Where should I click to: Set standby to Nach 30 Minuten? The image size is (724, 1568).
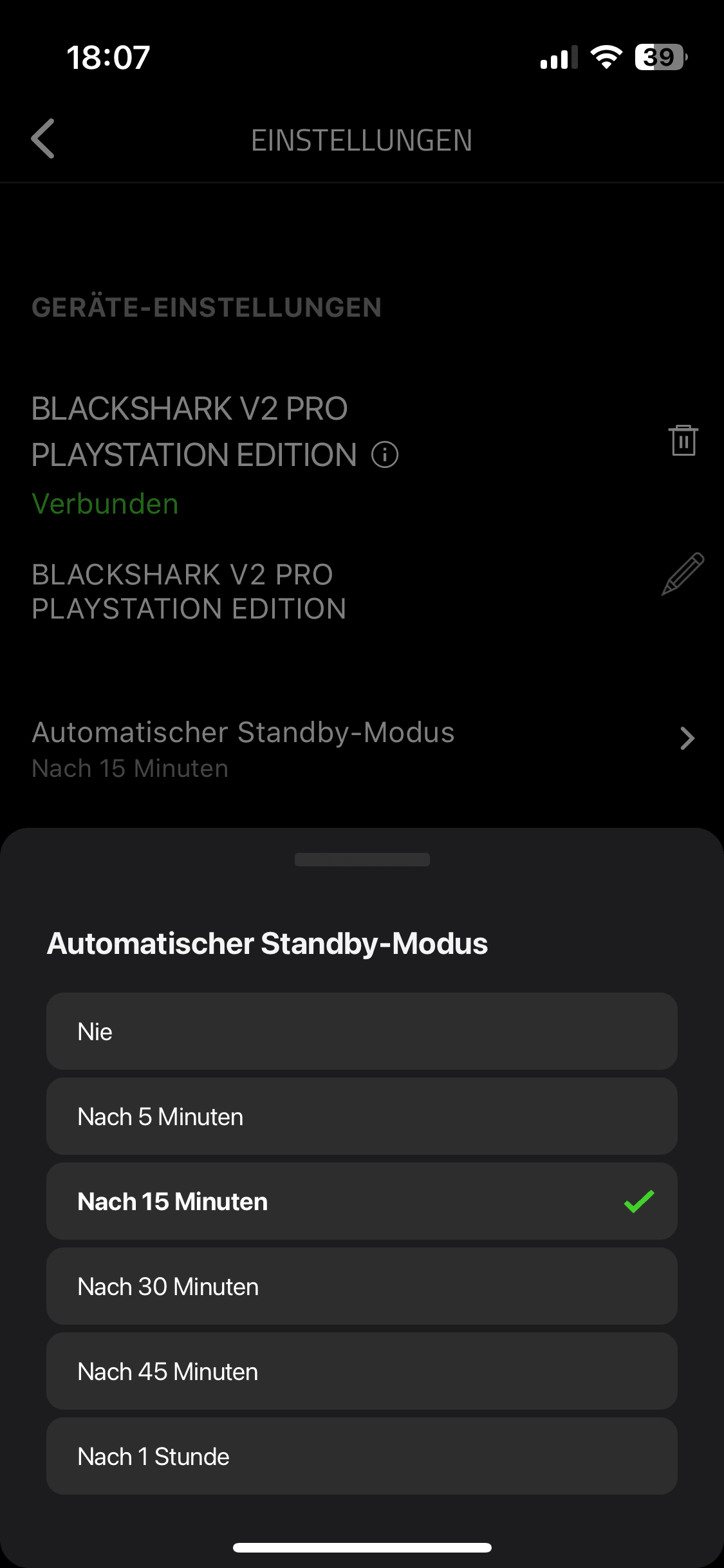coord(362,1286)
